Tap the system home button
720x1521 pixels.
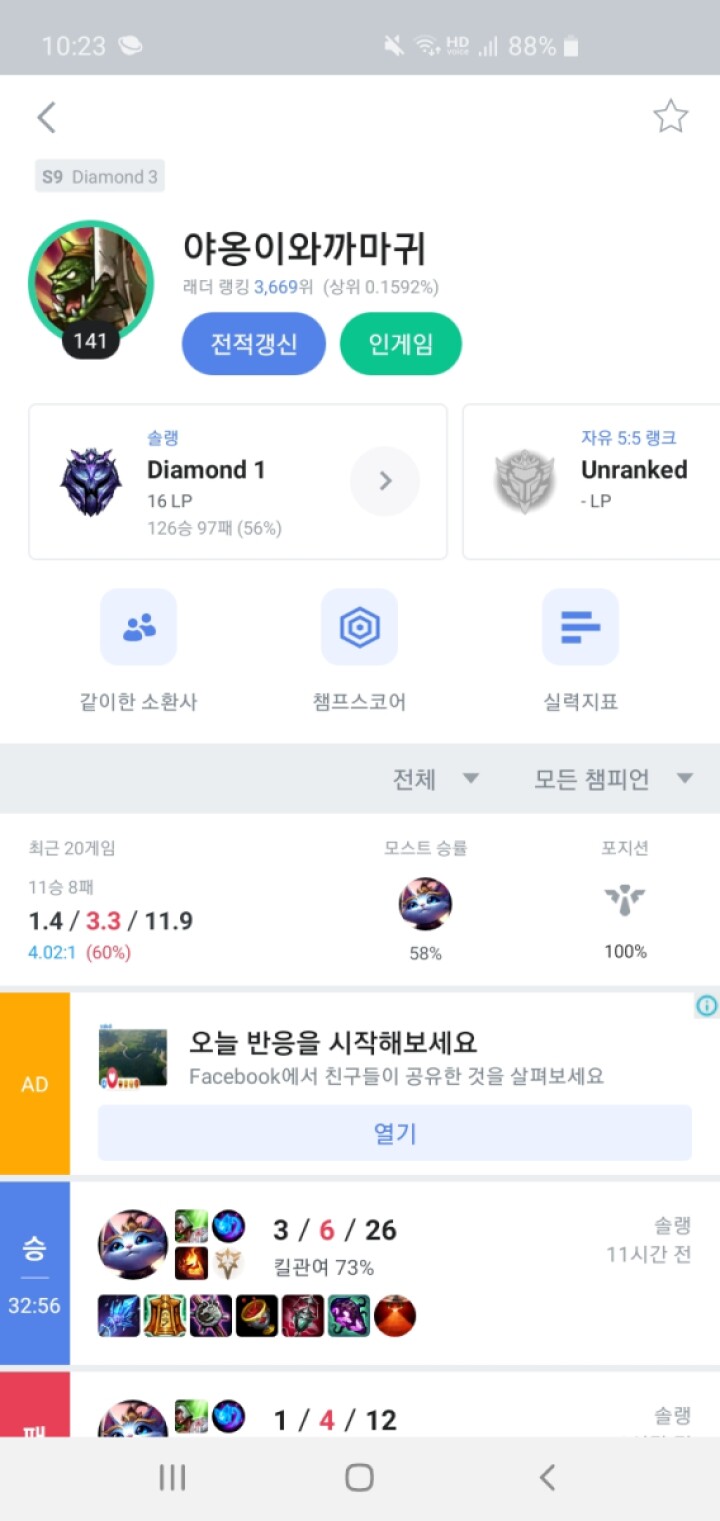359,1477
